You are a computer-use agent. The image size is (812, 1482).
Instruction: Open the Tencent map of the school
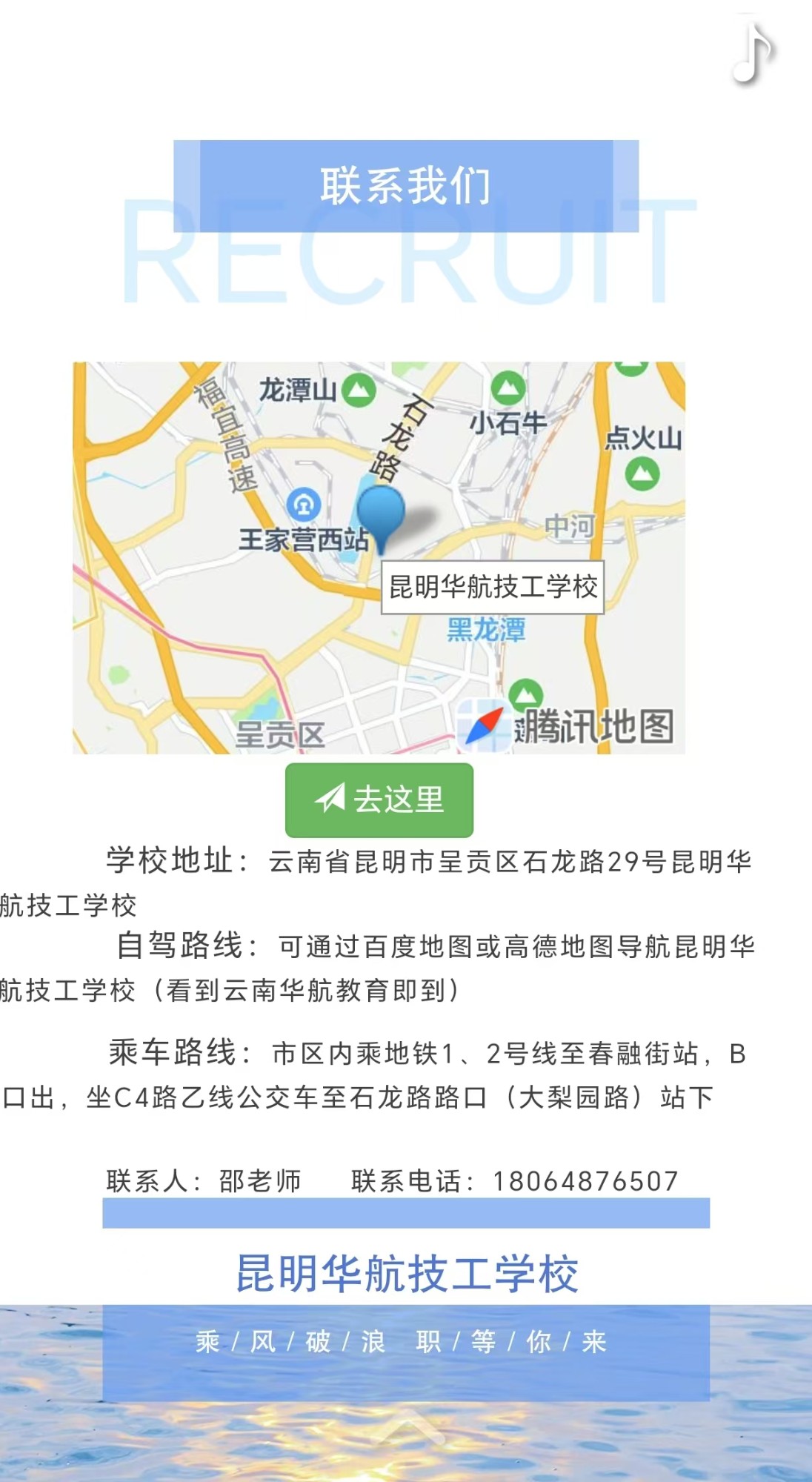(x=379, y=557)
